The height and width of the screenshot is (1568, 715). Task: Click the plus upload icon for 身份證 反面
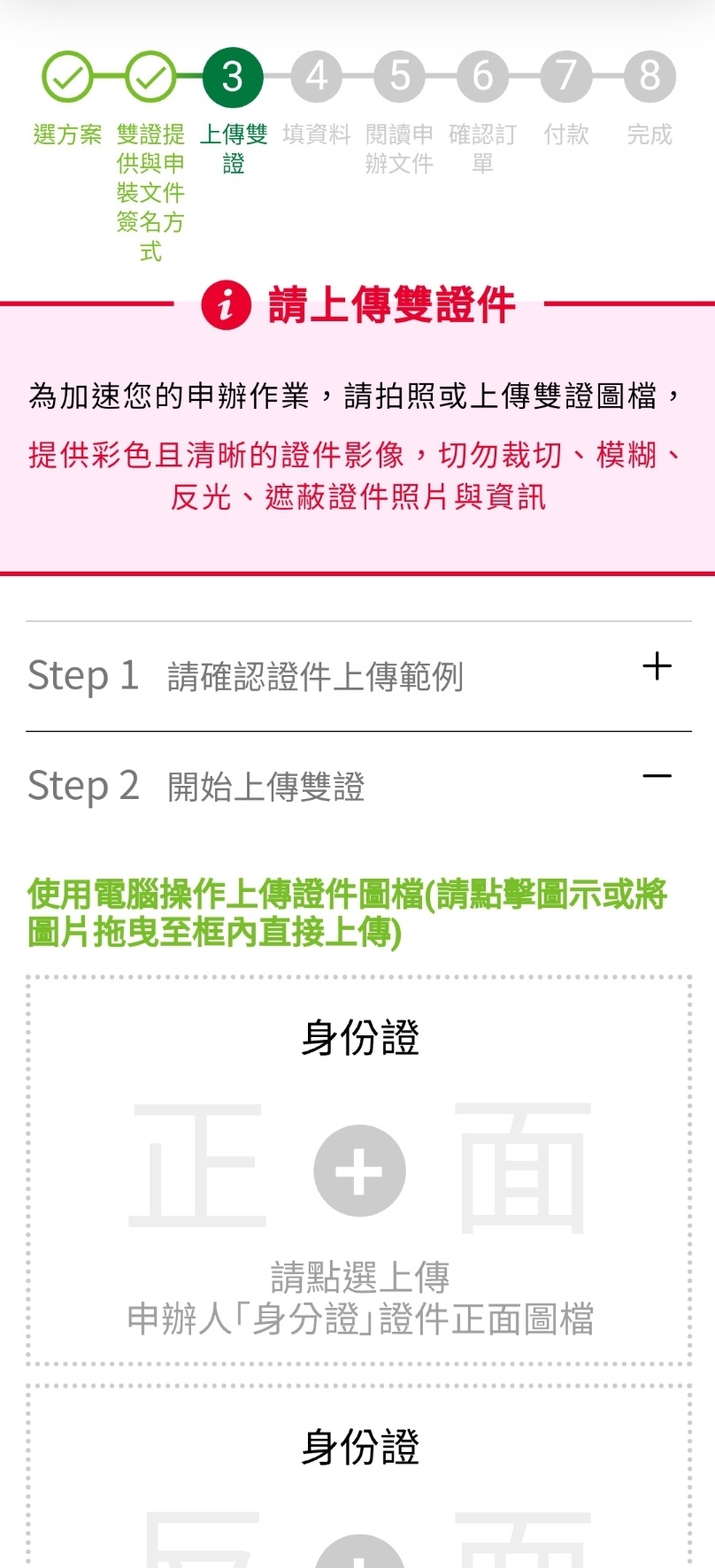tap(359, 1560)
